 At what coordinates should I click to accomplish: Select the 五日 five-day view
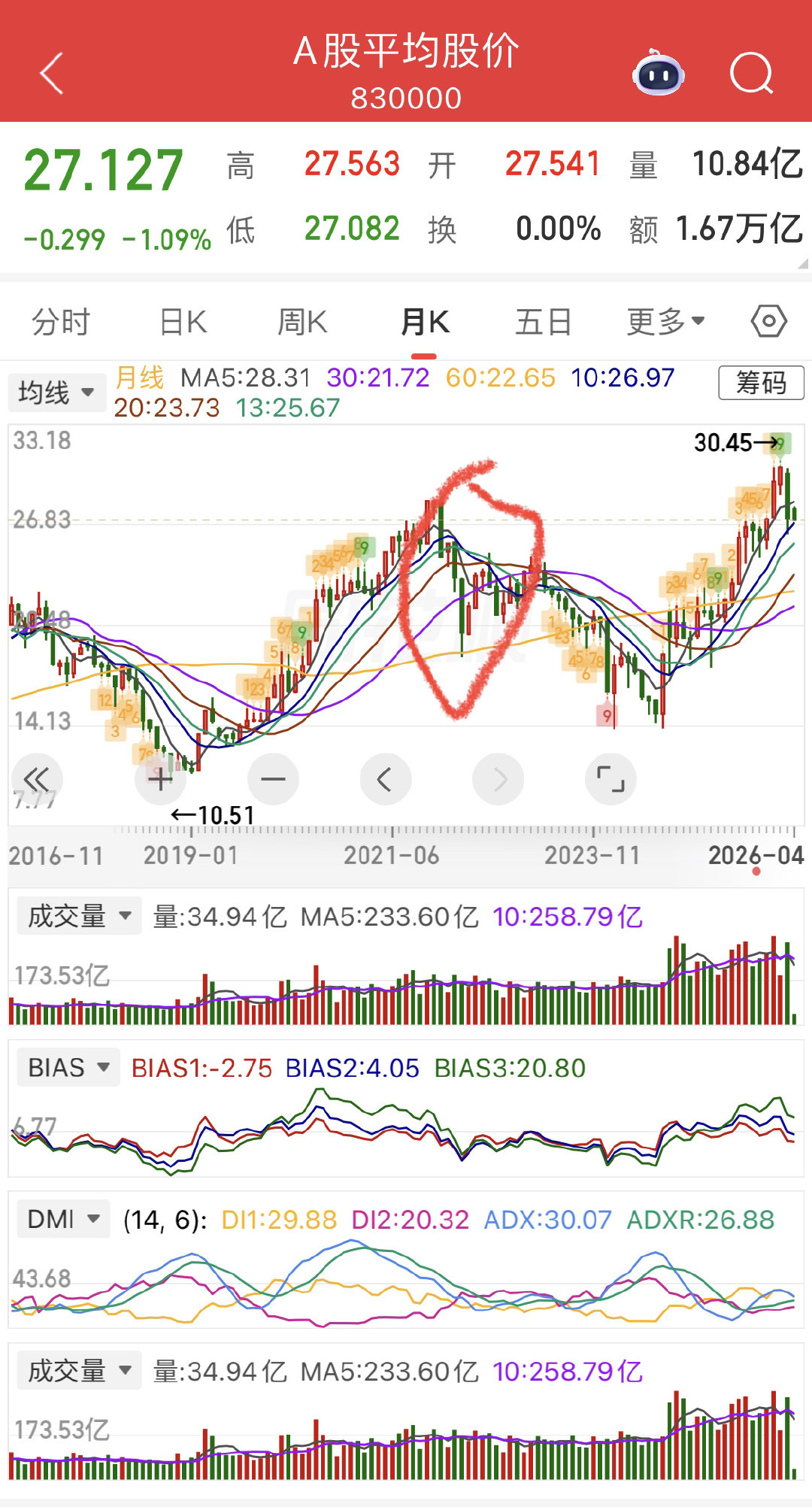pyautogui.click(x=543, y=321)
